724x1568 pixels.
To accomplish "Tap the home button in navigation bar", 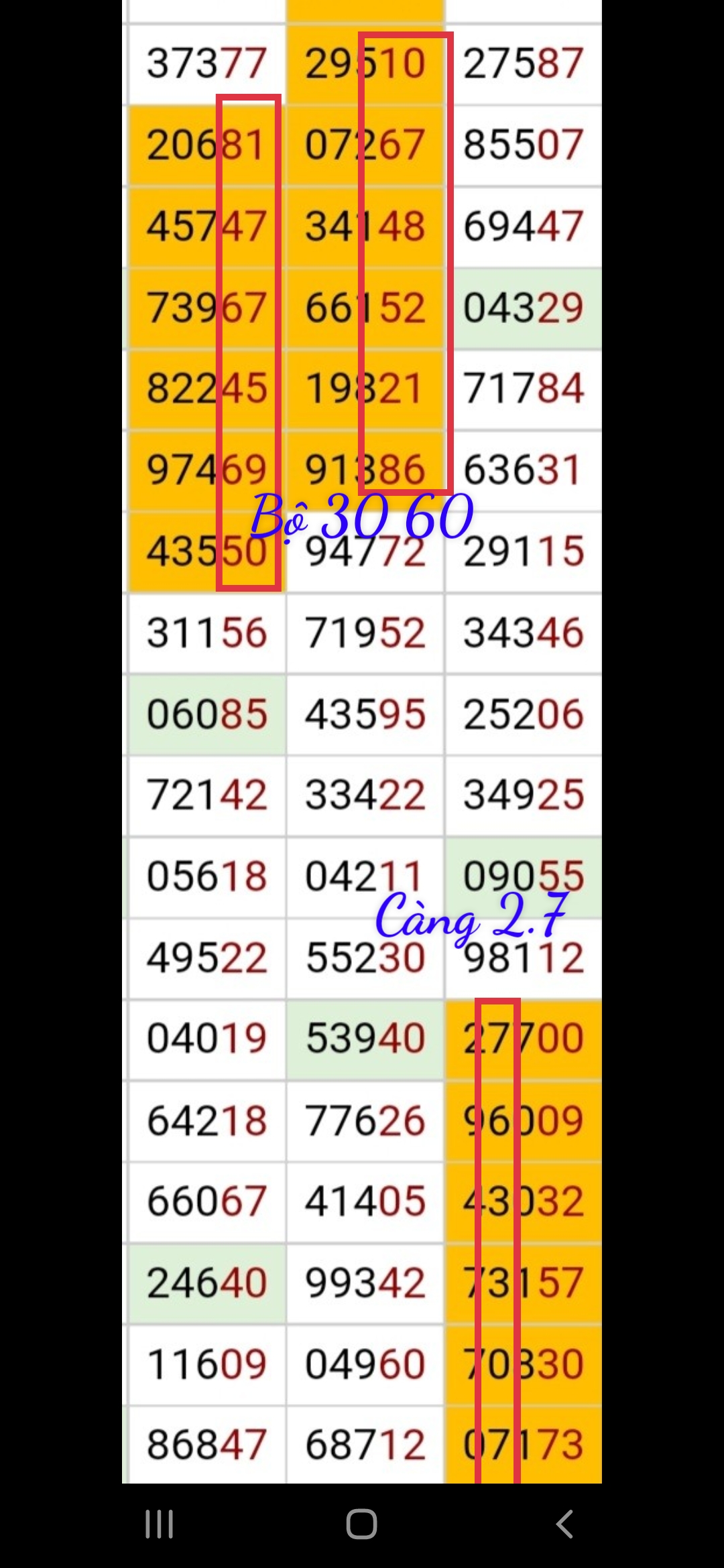I will 361,1524.
